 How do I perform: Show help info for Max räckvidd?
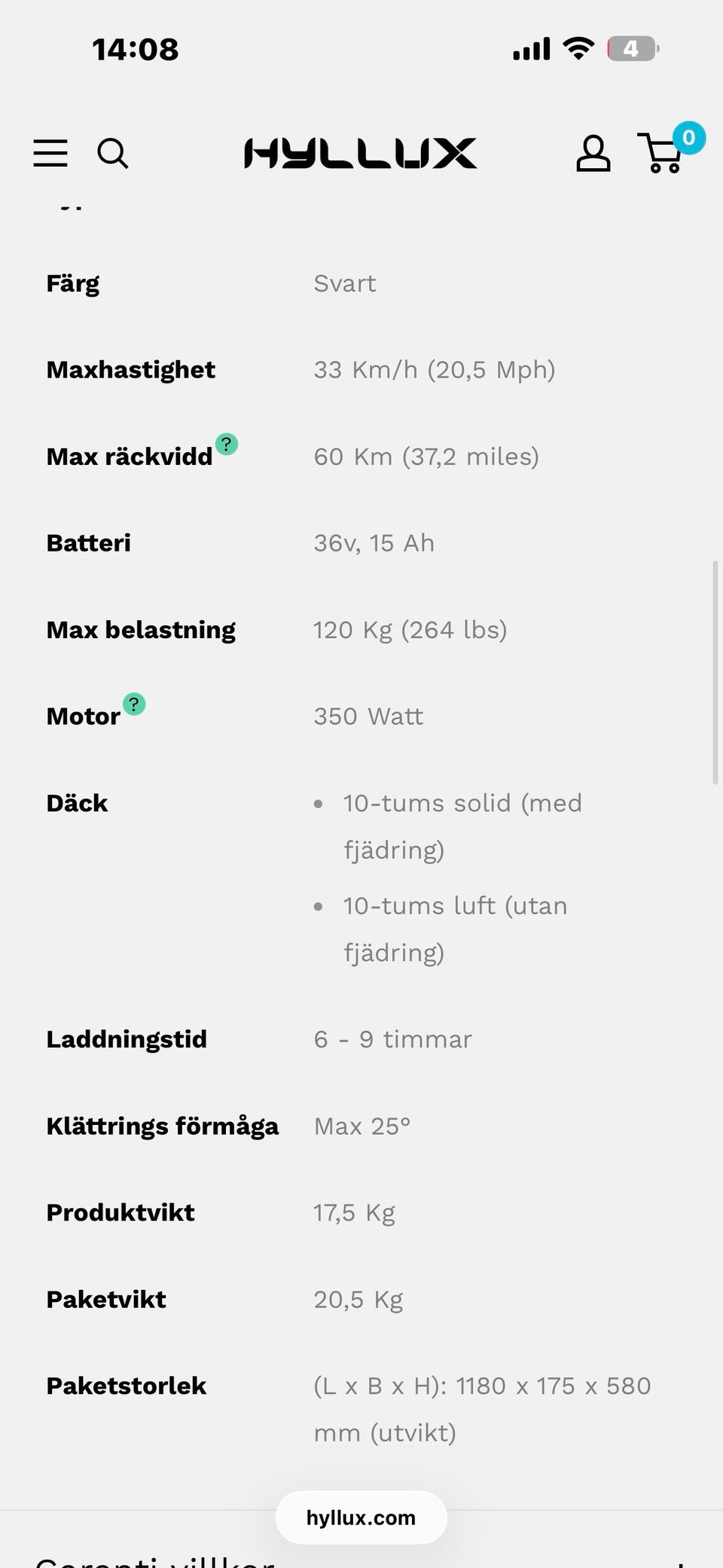[227, 445]
